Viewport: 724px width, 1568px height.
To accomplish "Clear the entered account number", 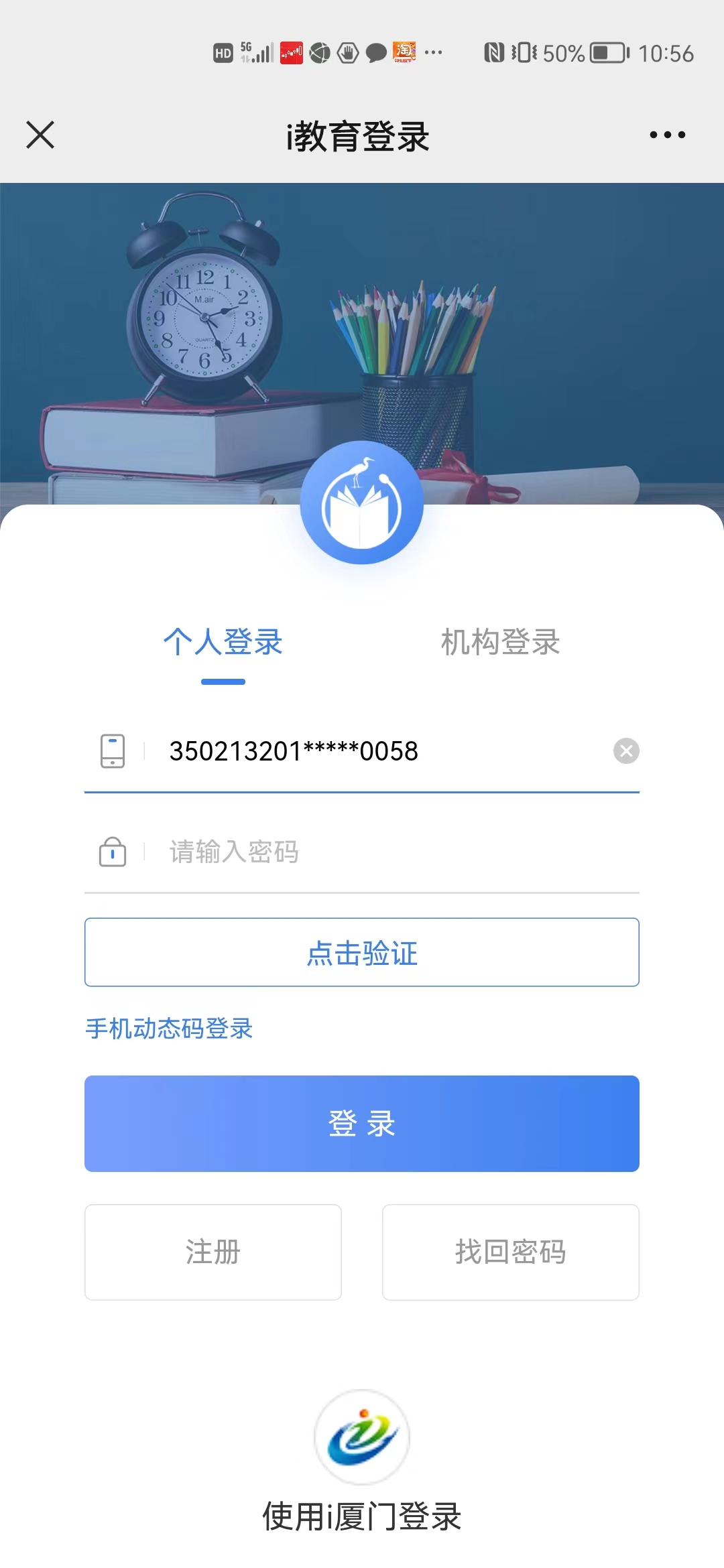I will (x=626, y=751).
